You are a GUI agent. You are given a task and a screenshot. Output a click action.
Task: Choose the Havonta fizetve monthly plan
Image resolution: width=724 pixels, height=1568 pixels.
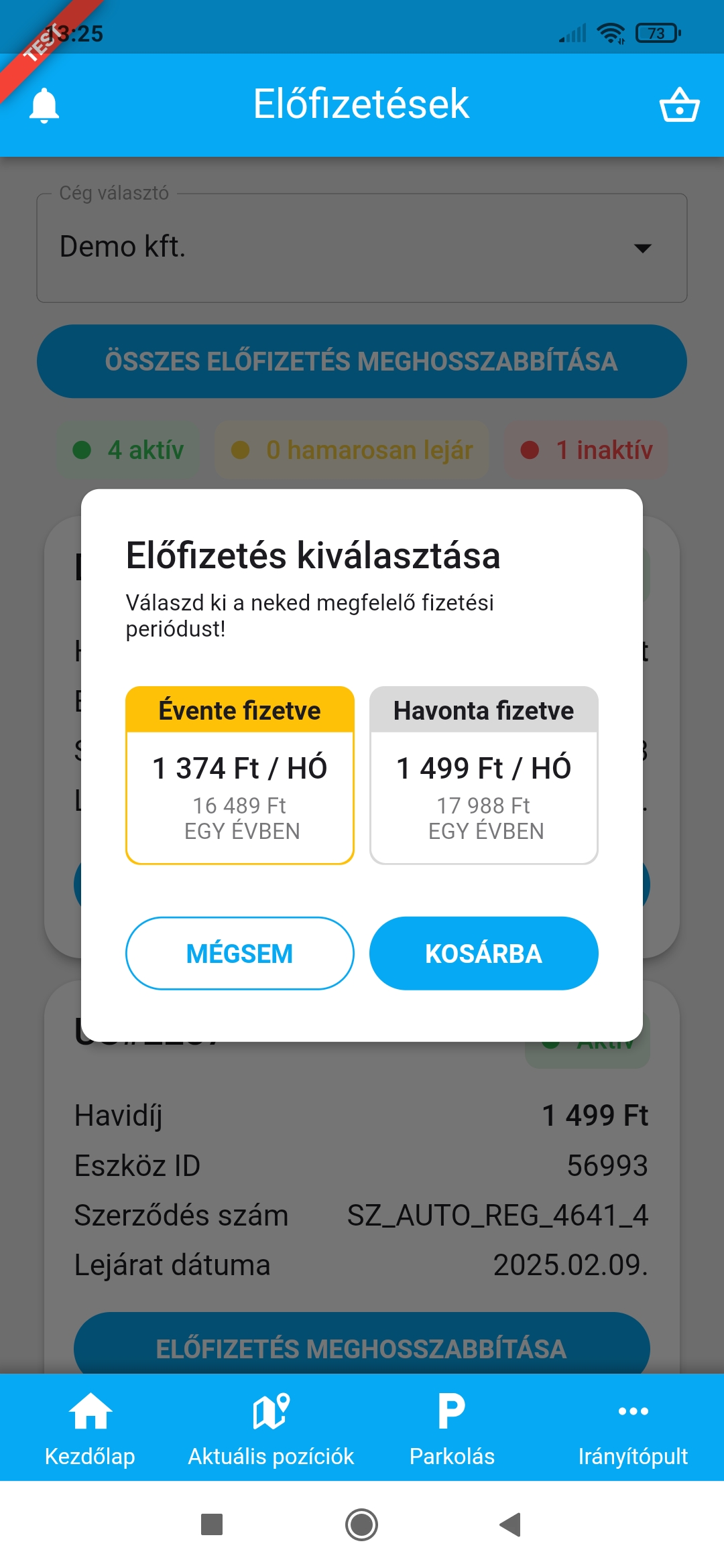[483, 775]
